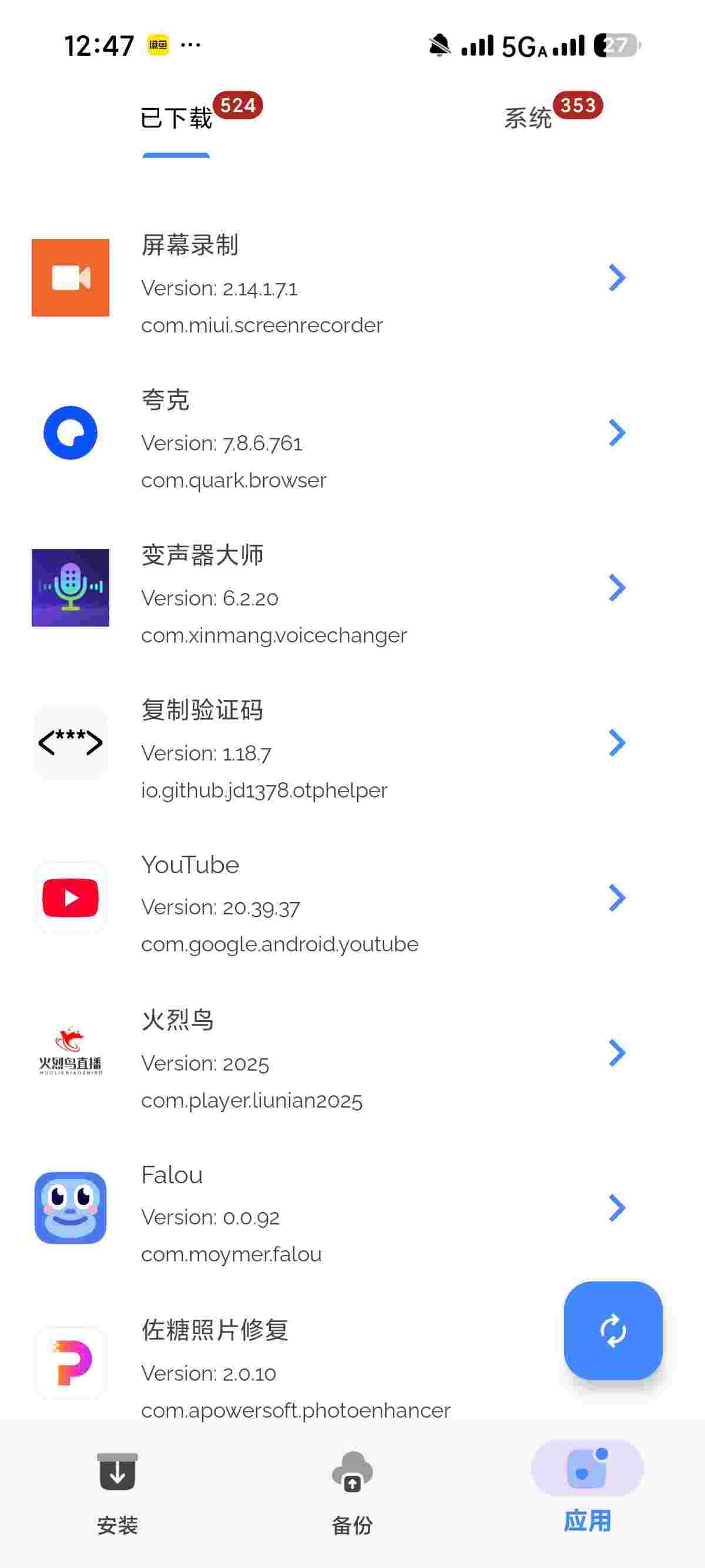Tap the floating refresh button

[x=612, y=1330]
